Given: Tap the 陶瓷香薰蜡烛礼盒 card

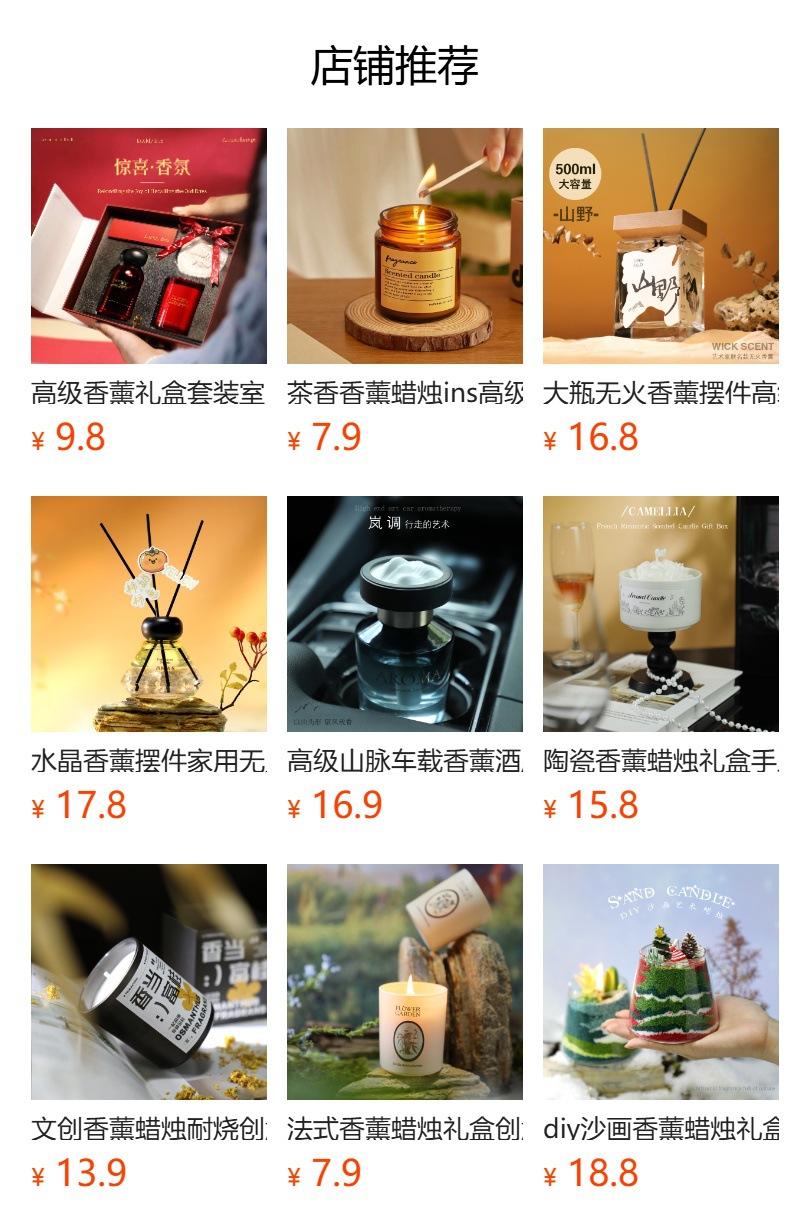Looking at the screenshot, I should 660,614.
